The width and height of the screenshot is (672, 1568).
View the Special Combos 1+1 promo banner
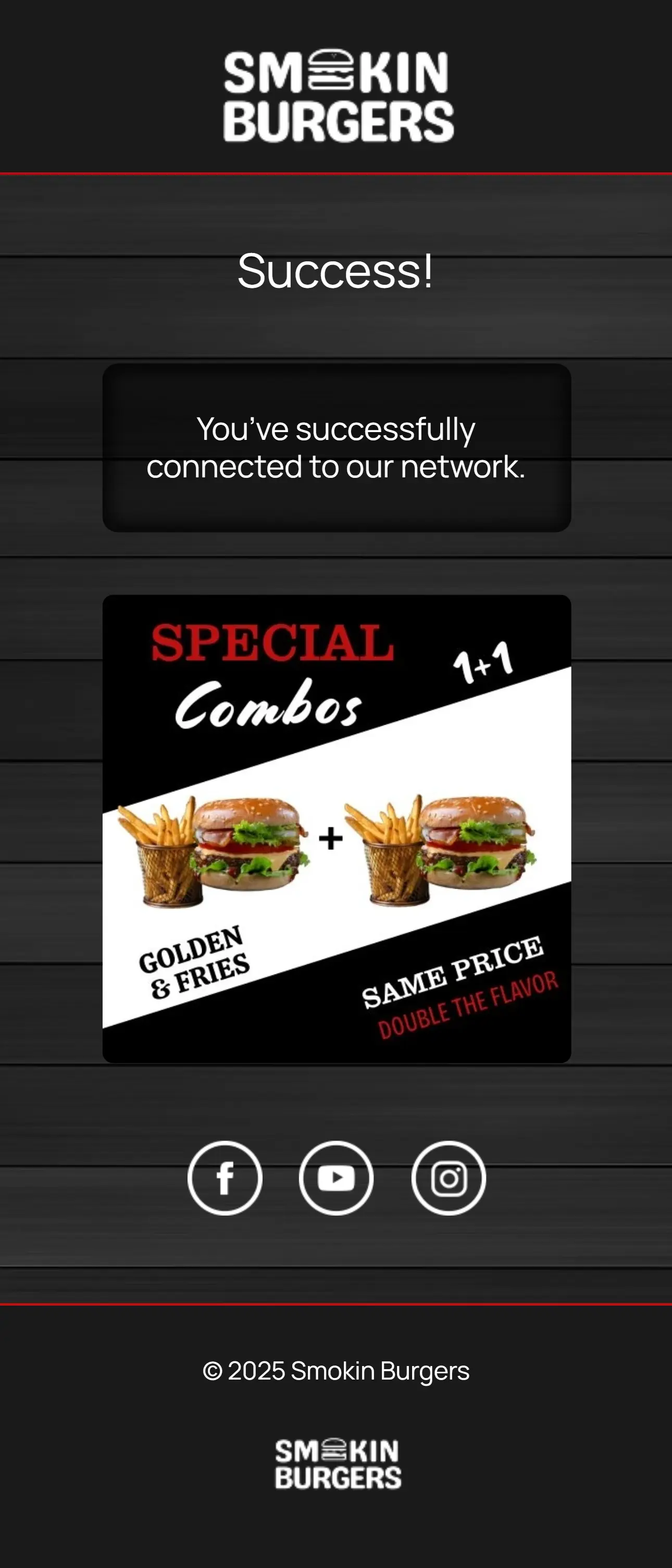[x=337, y=828]
